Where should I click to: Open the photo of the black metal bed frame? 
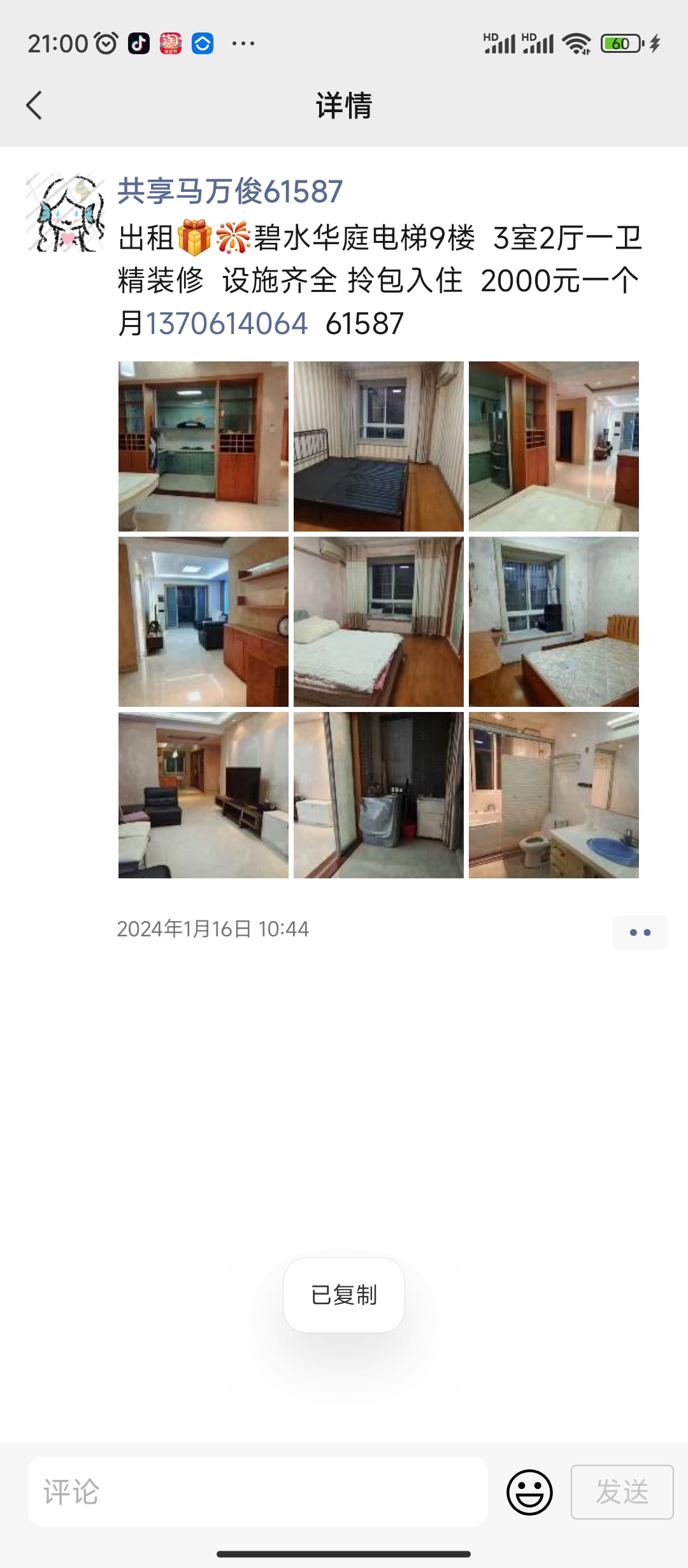(378, 446)
